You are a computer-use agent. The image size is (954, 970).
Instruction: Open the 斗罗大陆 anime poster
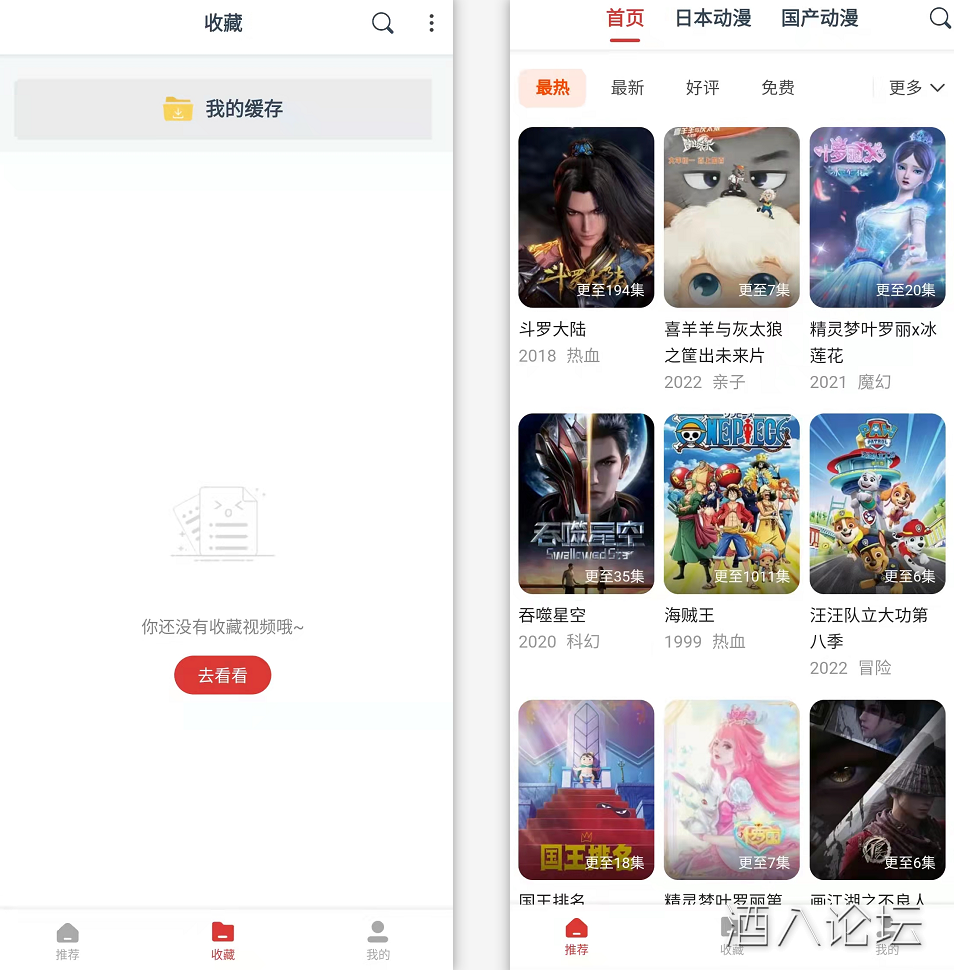tap(585, 217)
